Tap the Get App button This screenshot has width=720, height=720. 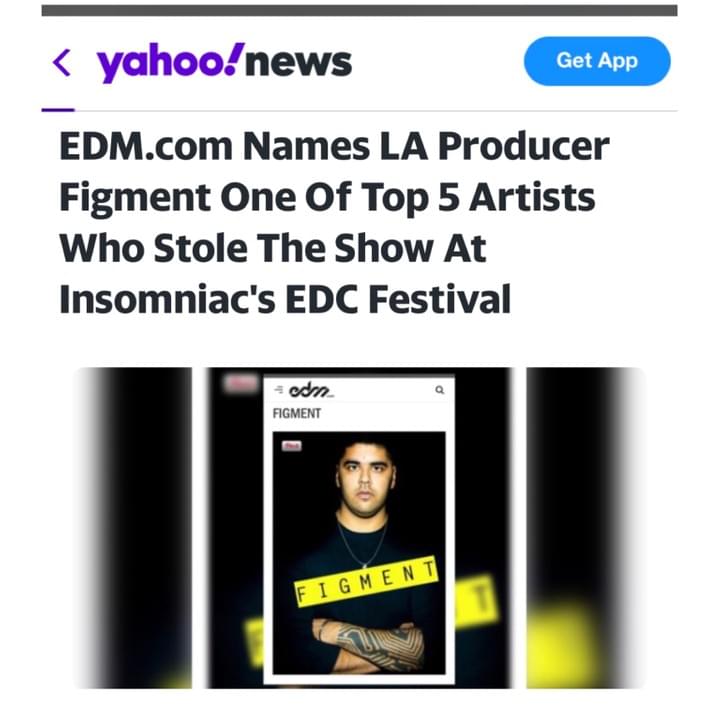pos(597,61)
